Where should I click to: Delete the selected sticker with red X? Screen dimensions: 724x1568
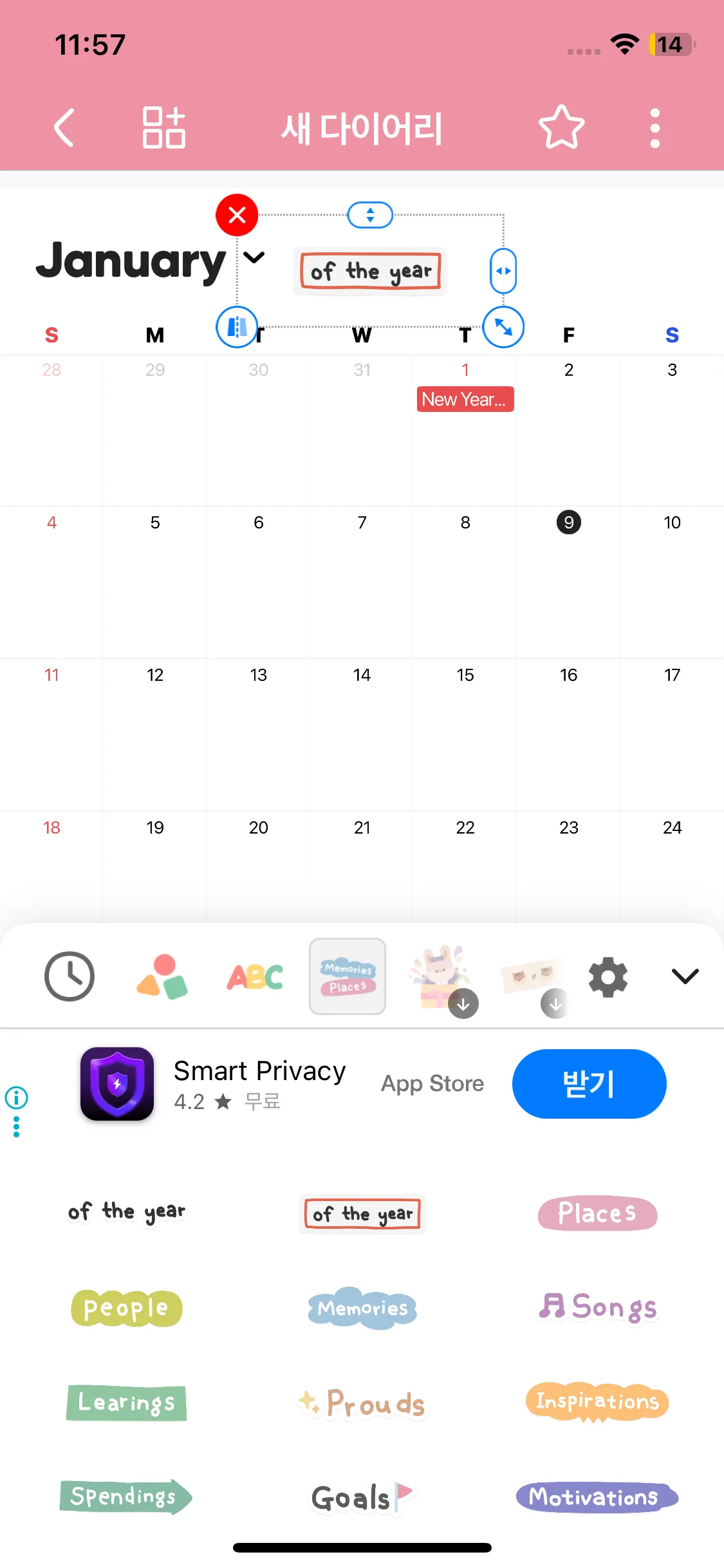(x=237, y=215)
